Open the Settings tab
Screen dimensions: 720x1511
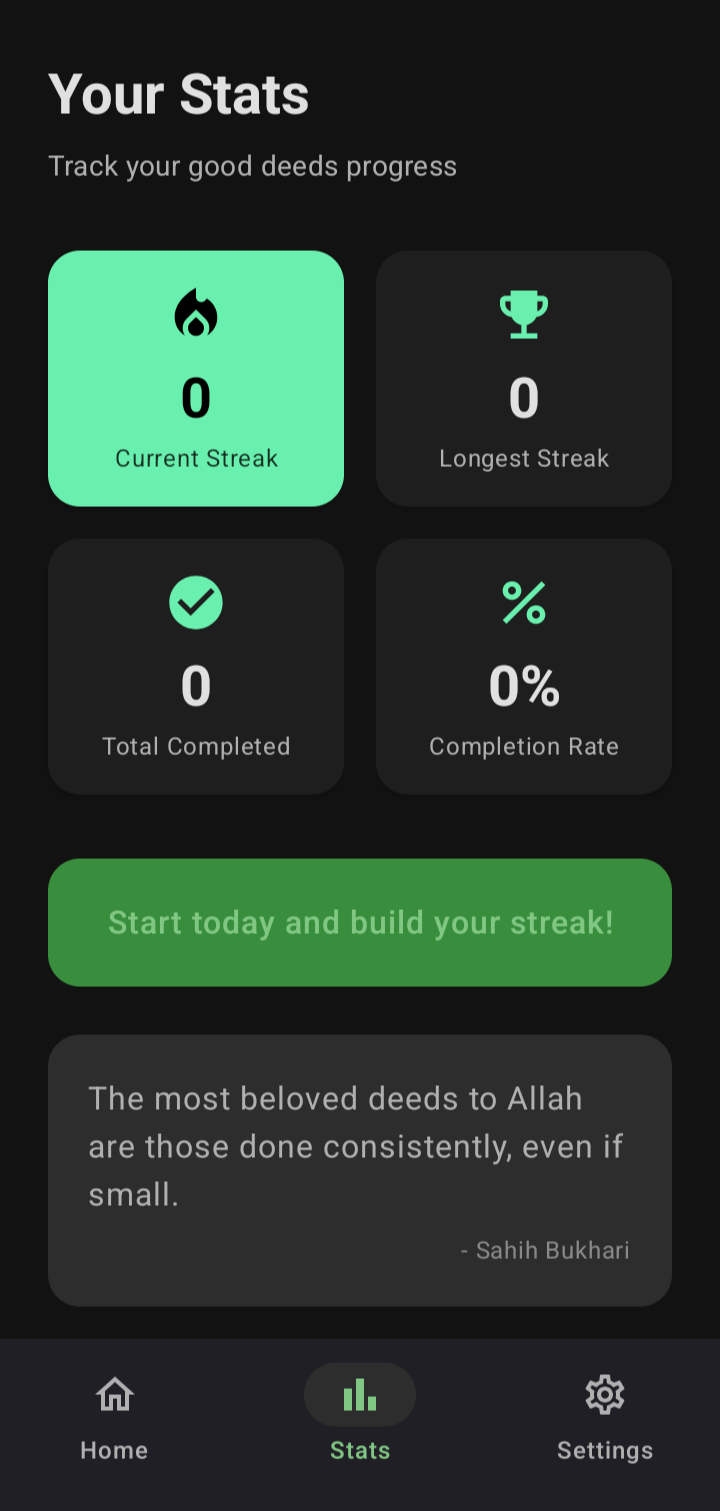pyautogui.click(x=604, y=1417)
